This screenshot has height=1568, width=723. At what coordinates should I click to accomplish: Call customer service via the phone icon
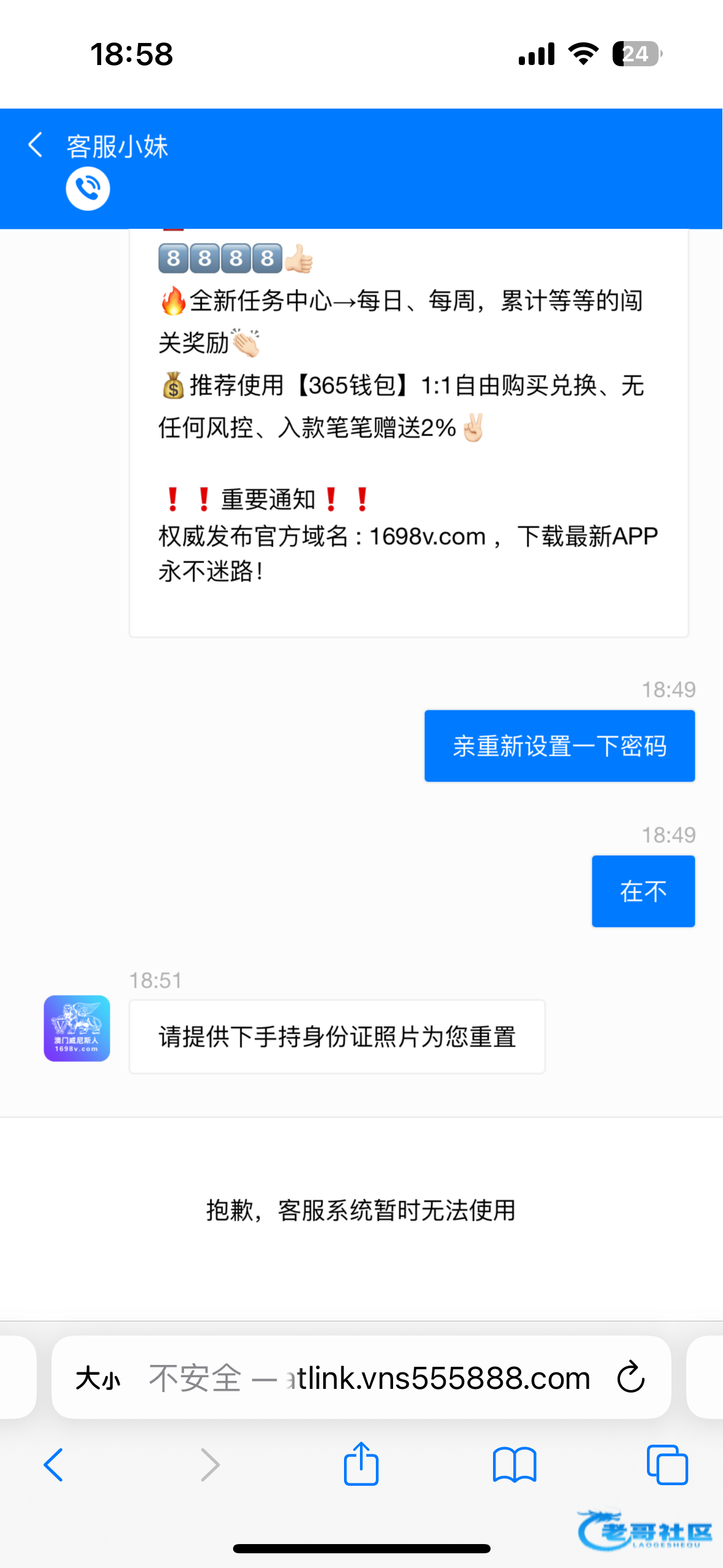click(x=88, y=188)
